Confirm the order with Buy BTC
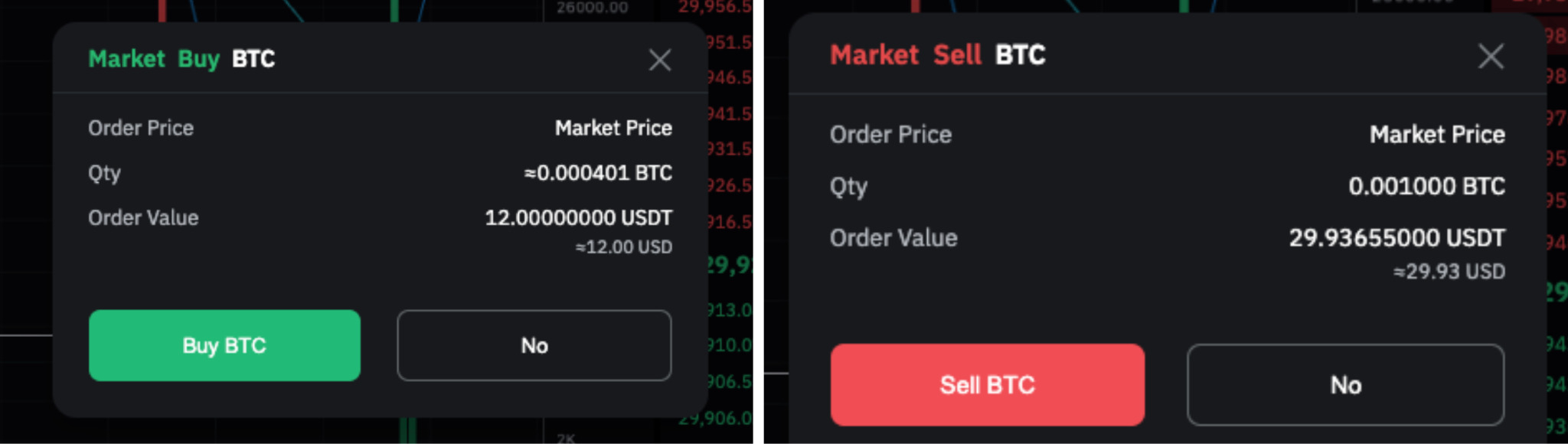This screenshot has width=1568, height=444. (x=224, y=345)
